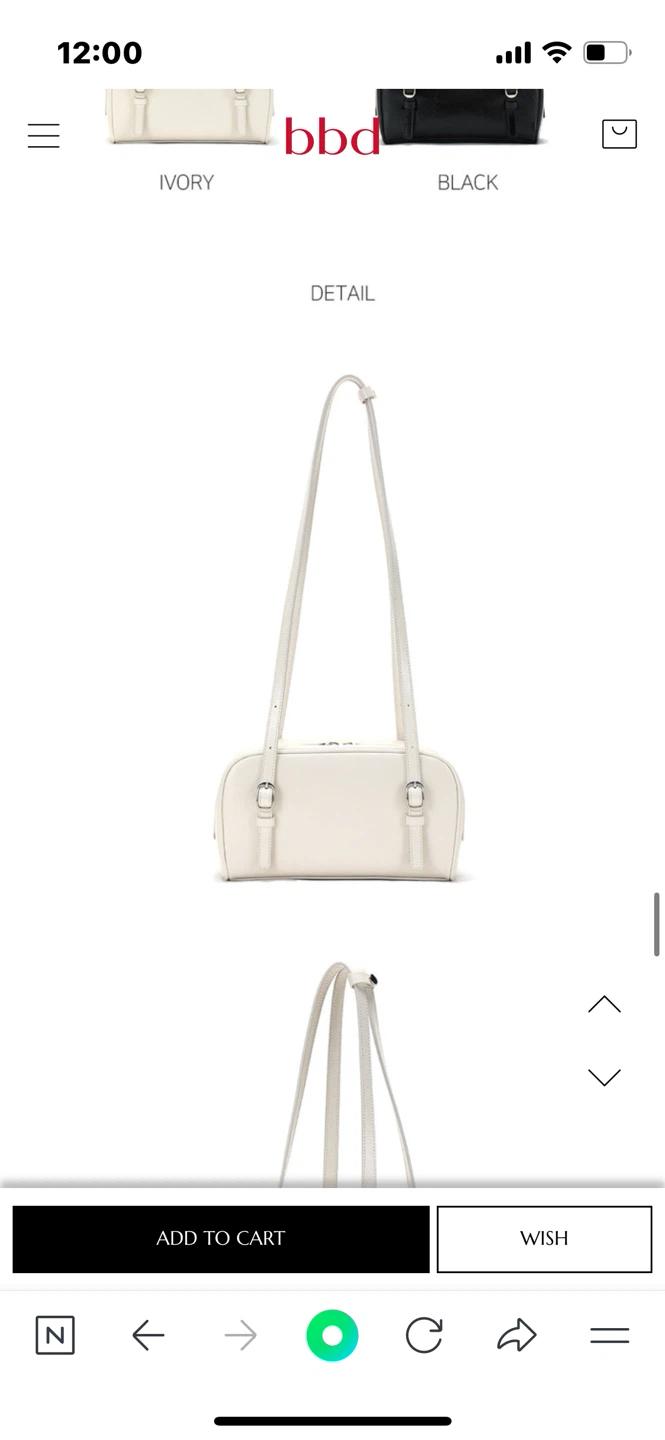The image size is (665, 1440).
Task: Open the Naver N browser button
Action: click(x=55, y=1335)
